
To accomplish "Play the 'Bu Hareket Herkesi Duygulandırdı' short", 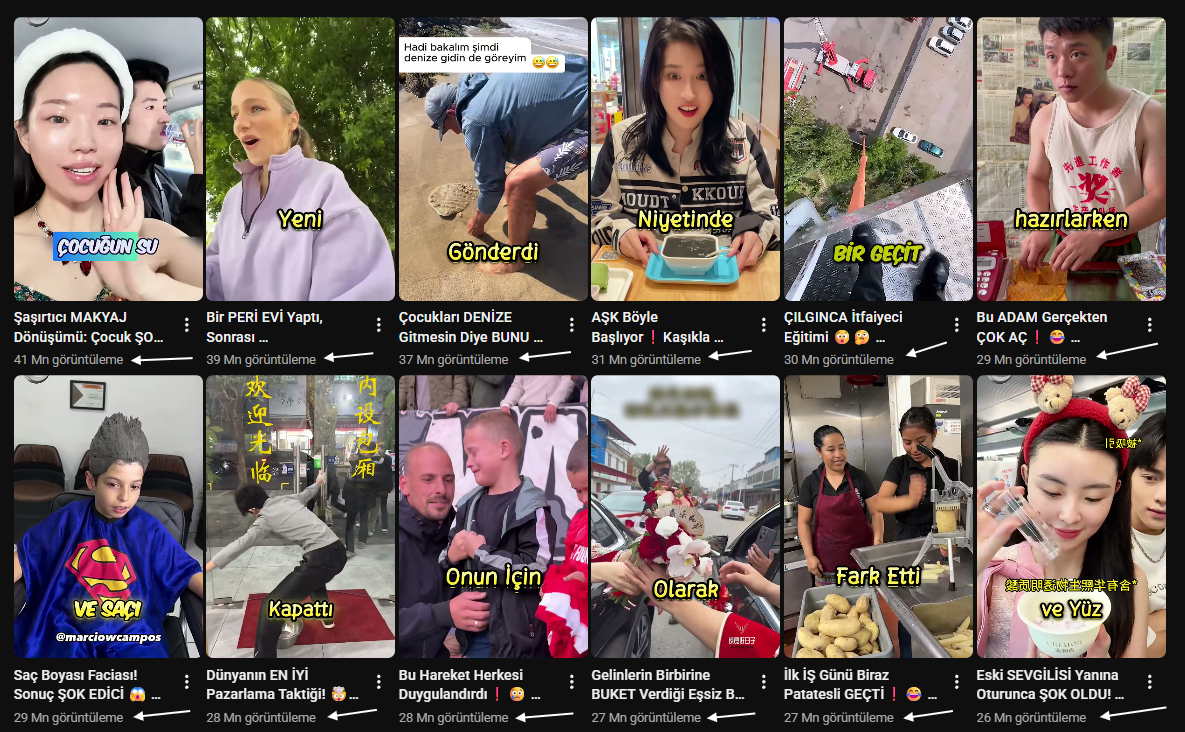I will [x=493, y=516].
